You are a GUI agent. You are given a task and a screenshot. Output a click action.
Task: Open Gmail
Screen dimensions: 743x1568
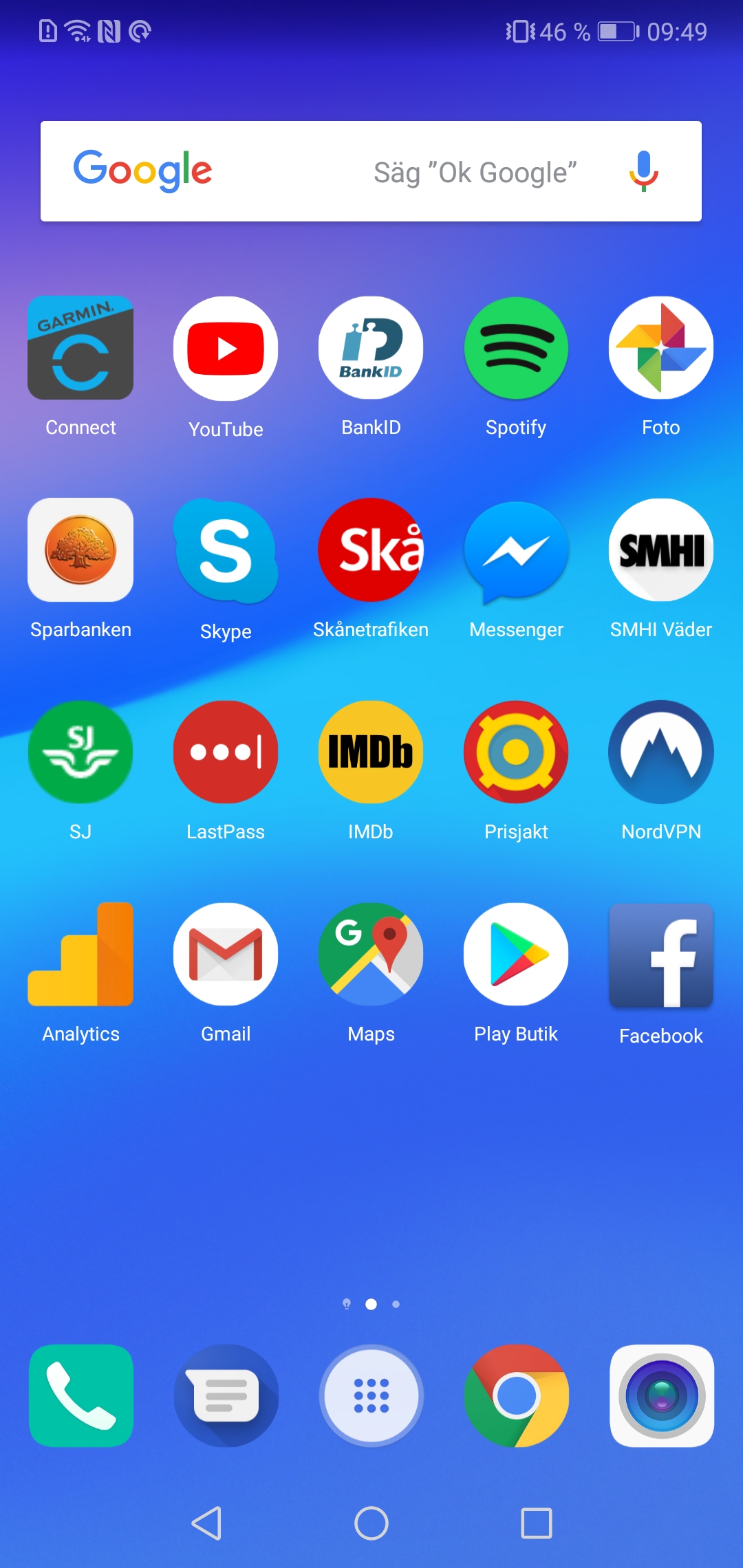[x=226, y=955]
